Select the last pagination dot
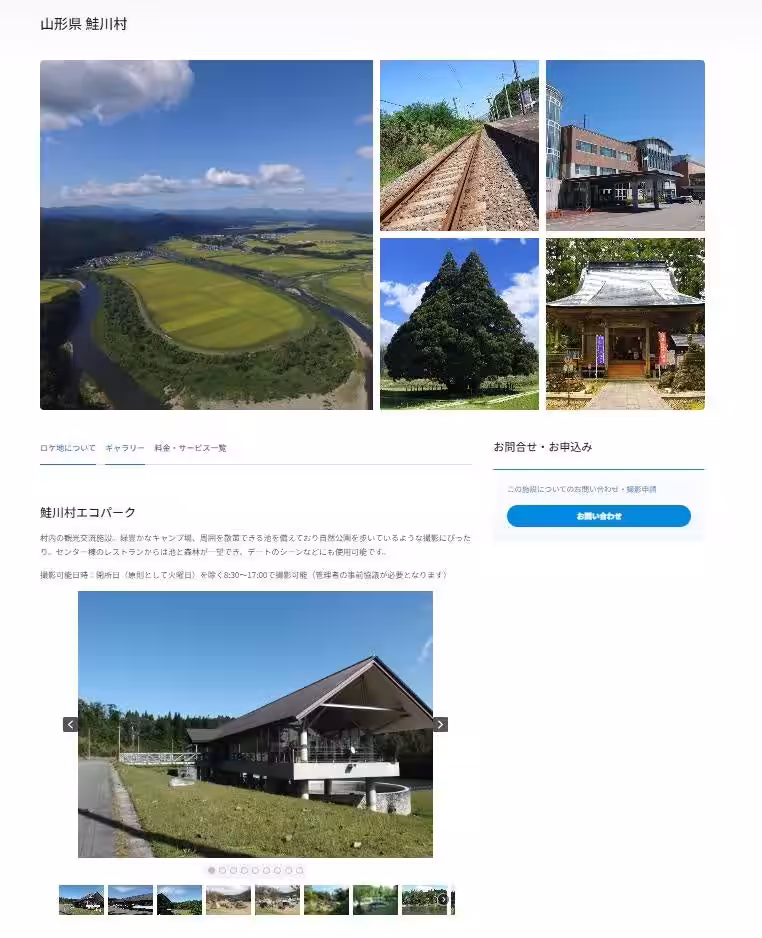762x938 pixels. (x=296, y=869)
